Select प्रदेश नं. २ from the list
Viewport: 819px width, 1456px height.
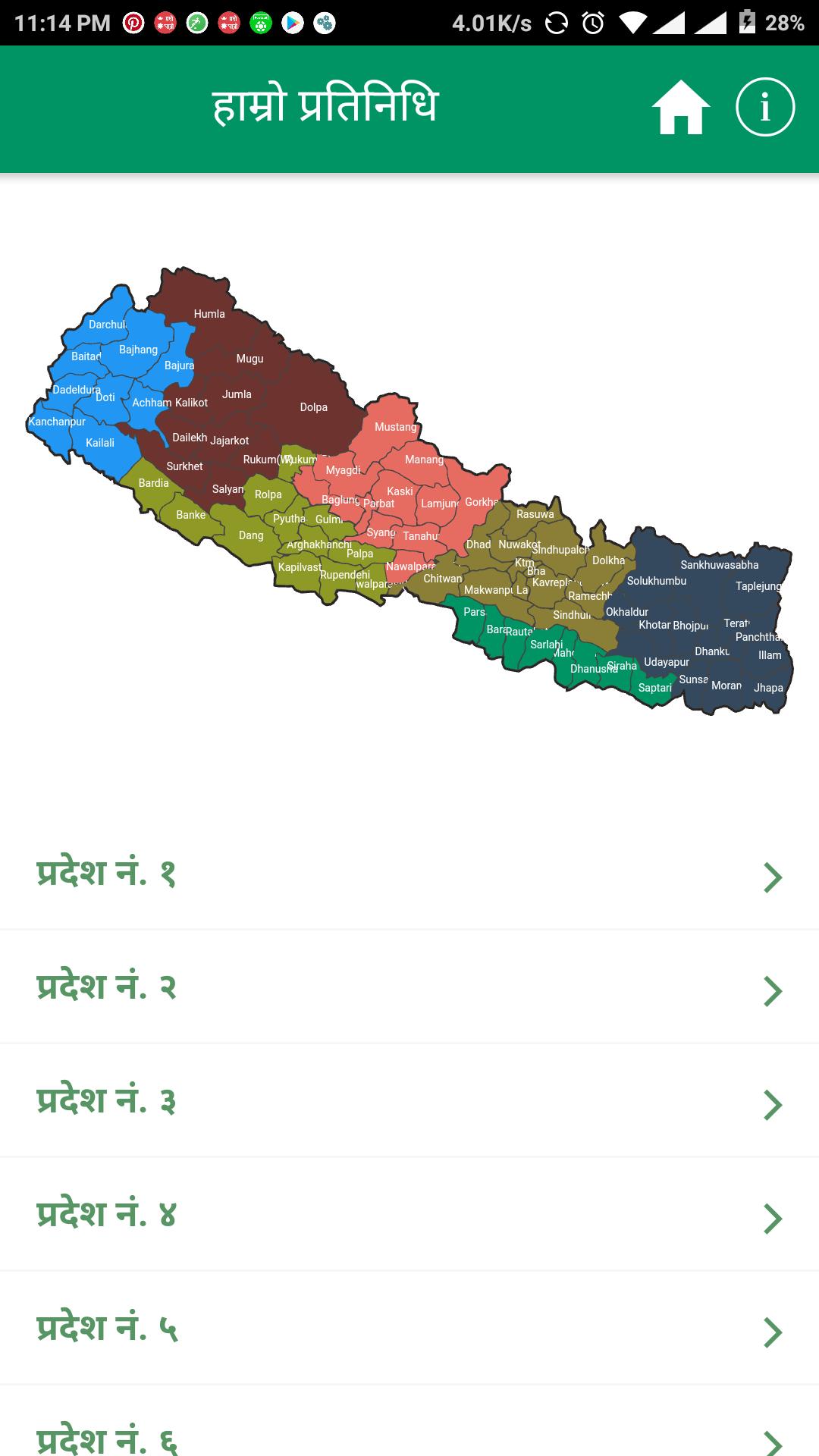pos(409,988)
